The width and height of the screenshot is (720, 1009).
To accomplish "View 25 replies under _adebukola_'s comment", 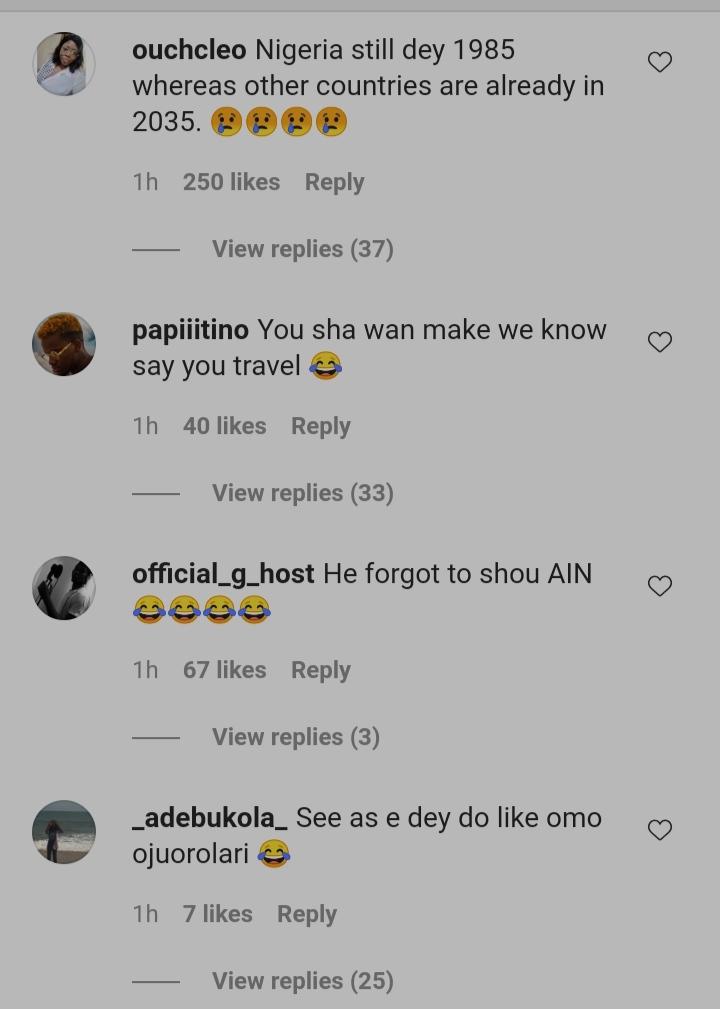I will coord(302,981).
